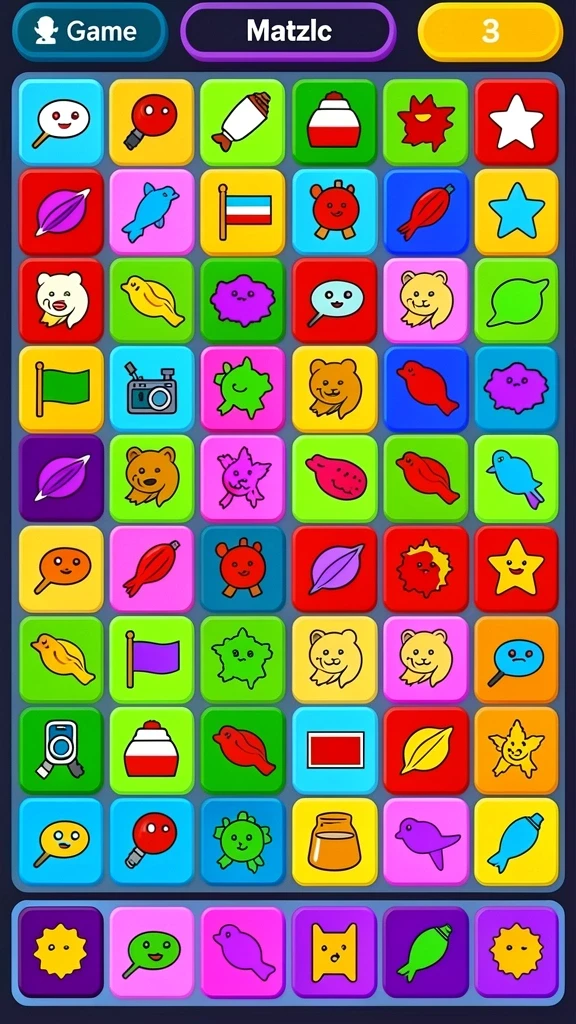Pick the blue dolphin on pink tile
Viewport: 576px width, 1024px height.
click(152, 212)
